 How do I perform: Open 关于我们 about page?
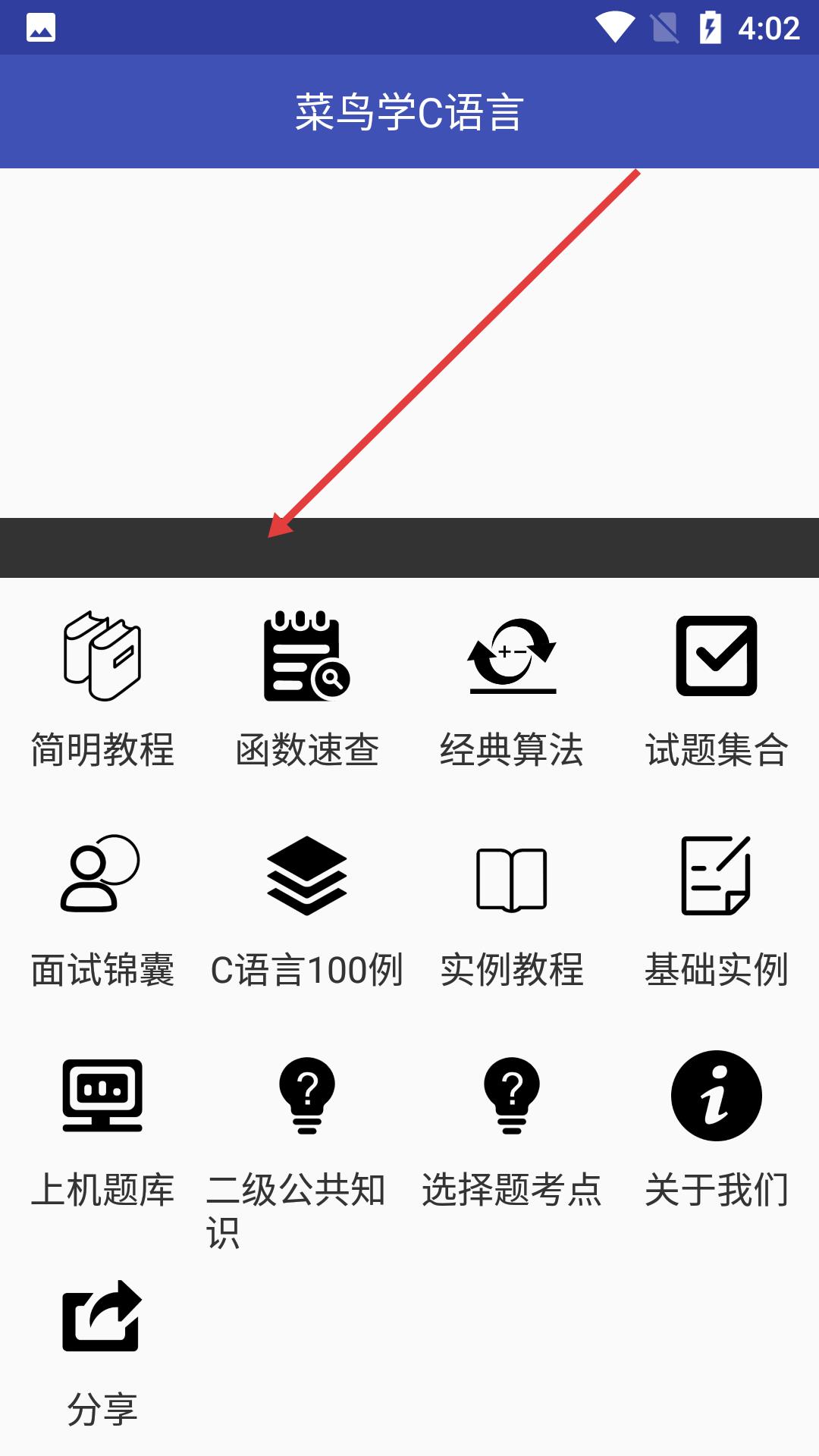coord(717,1096)
